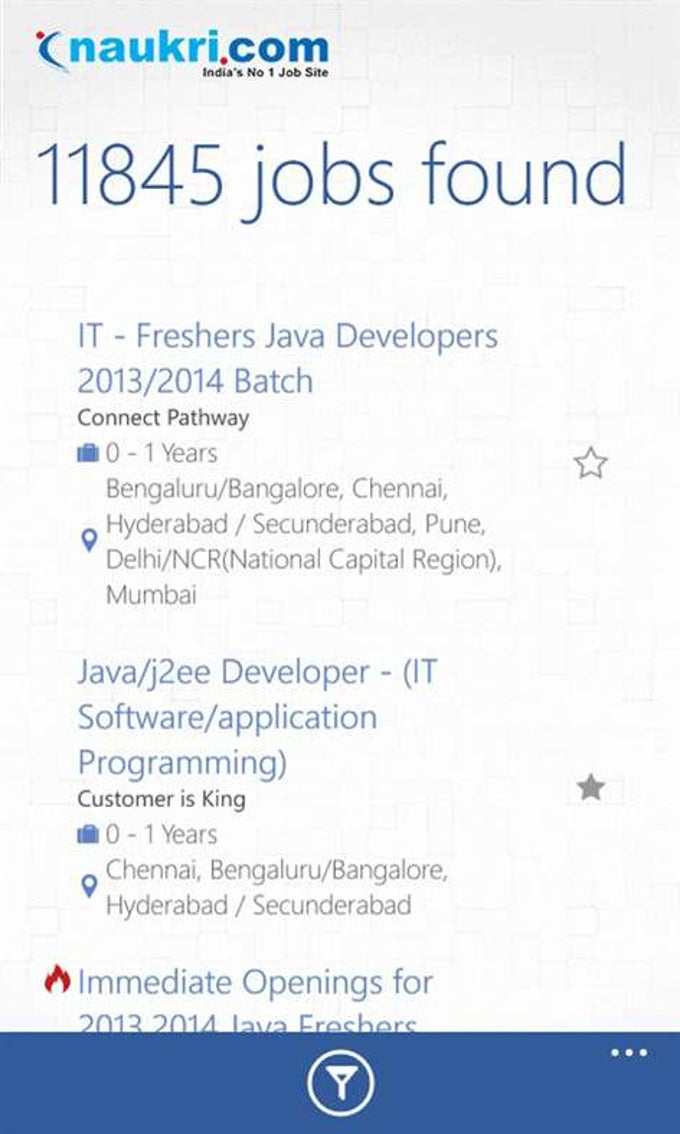Open Immediate Openings for Java Freshers job
The height and width of the screenshot is (1134, 680).
[x=255, y=1002]
